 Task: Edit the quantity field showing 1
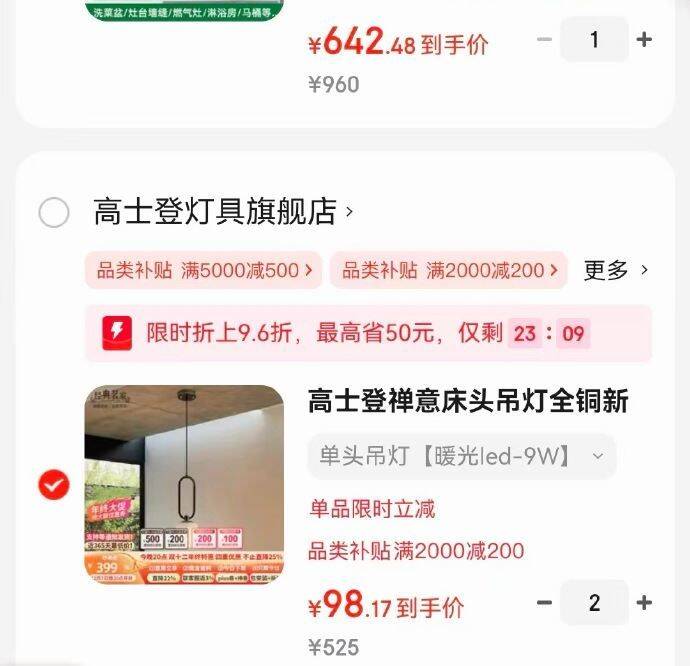594,40
